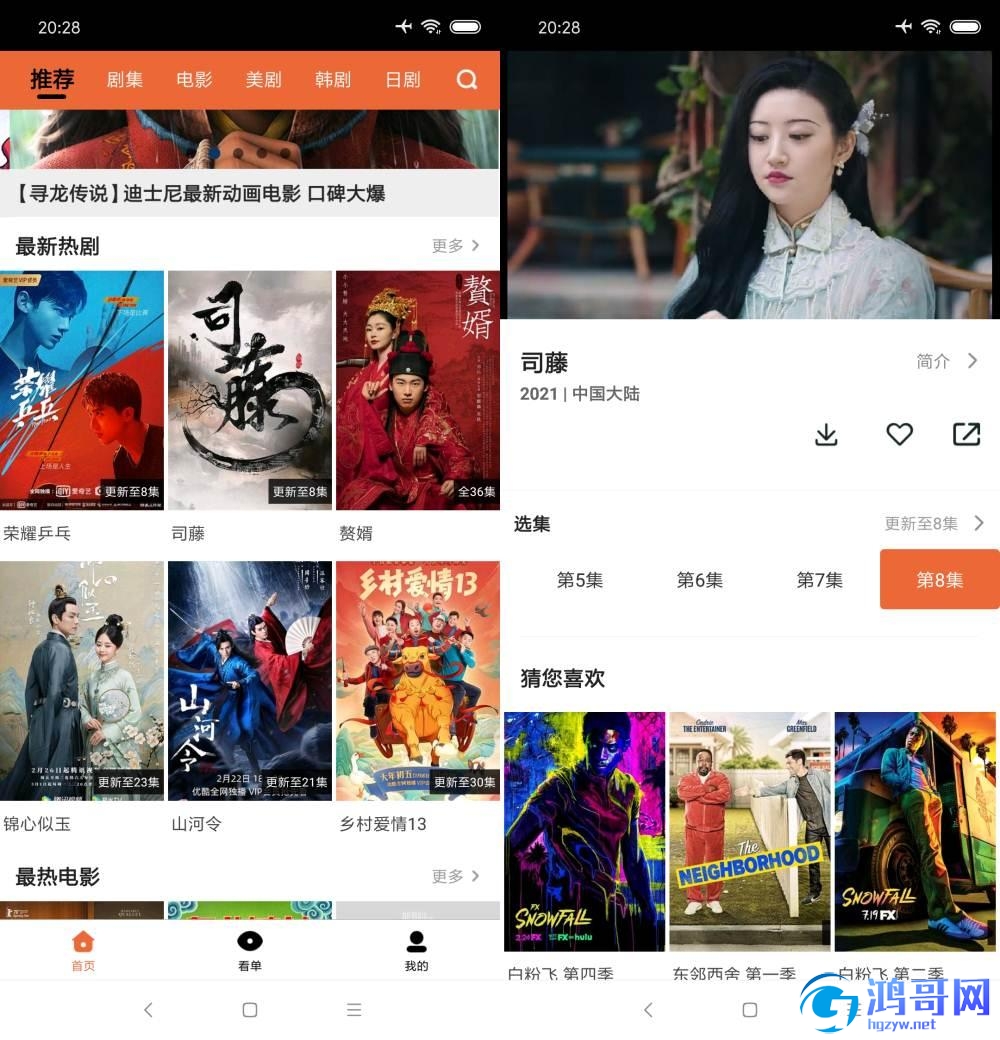Select episode 第5集
1000x1040 pixels.
click(580, 580)
